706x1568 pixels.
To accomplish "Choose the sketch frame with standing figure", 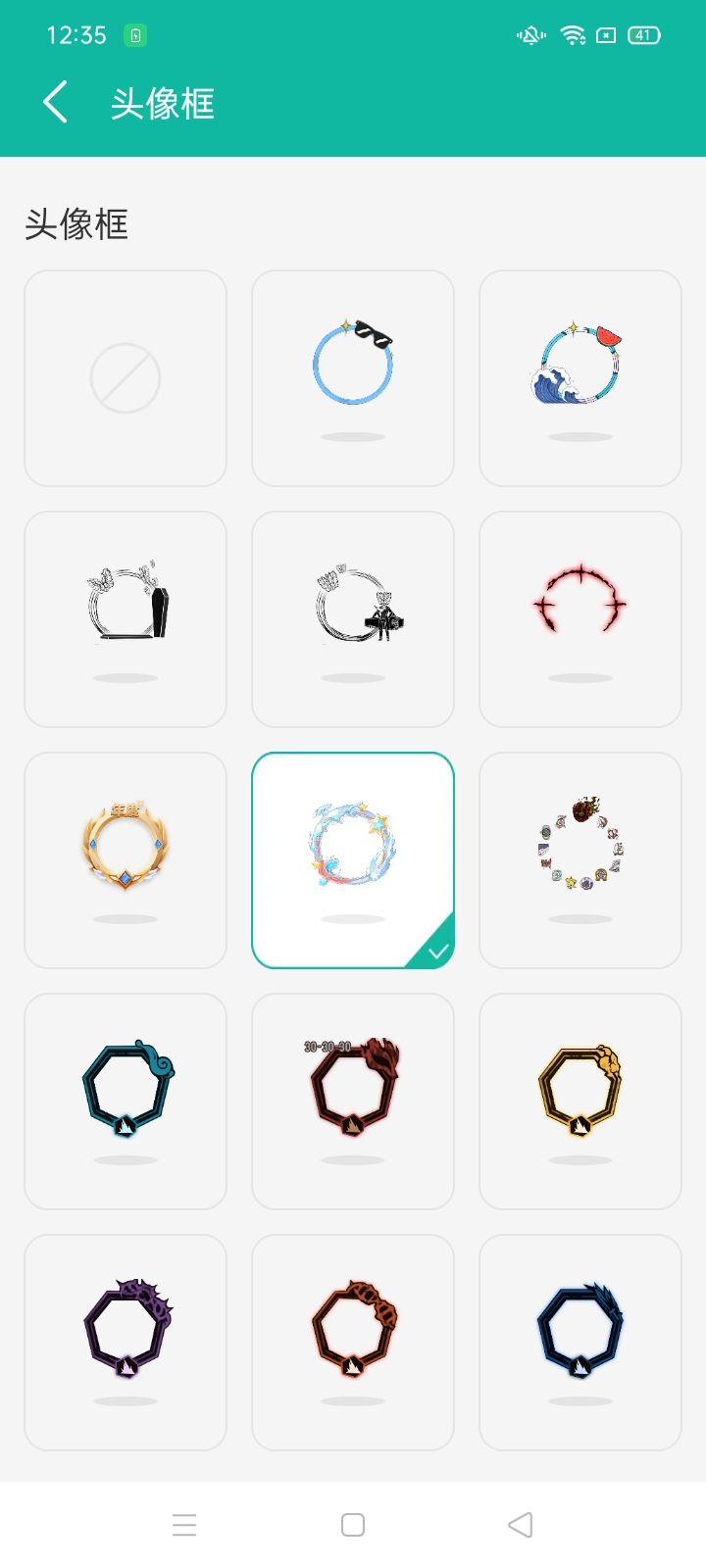I will tap(353, 619).
